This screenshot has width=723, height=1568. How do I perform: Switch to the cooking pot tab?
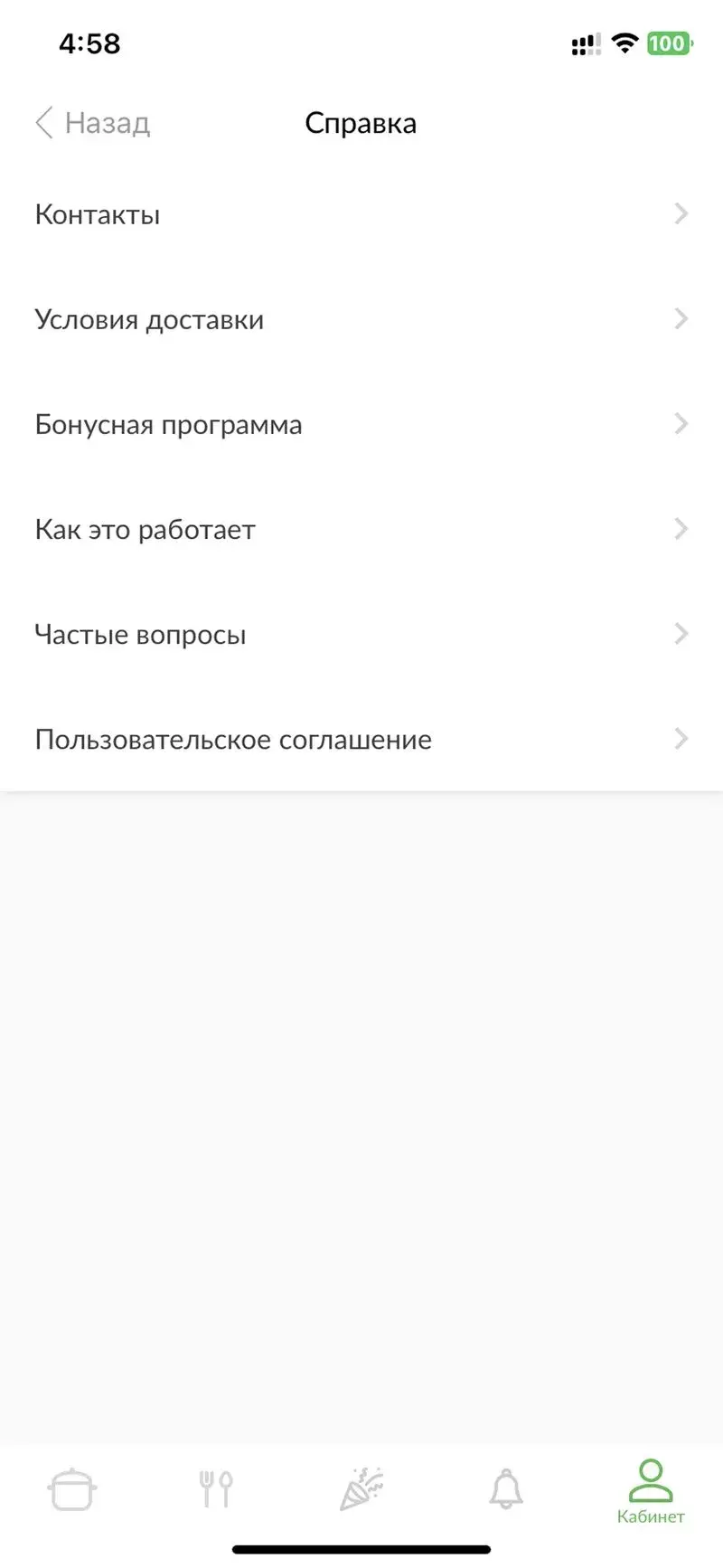tap(72, 1488)
